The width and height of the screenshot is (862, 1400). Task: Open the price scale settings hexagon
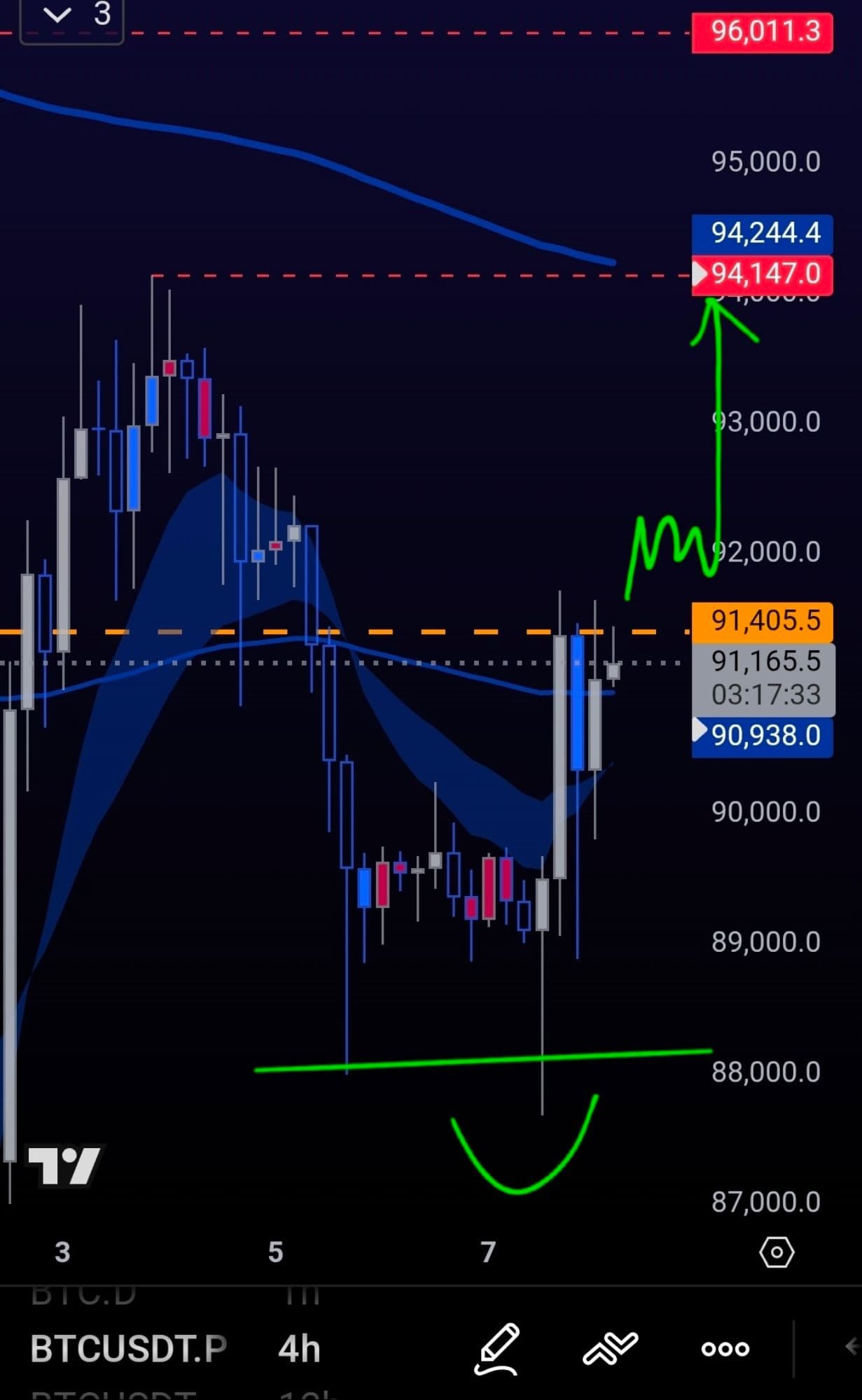click(777, 1252)
